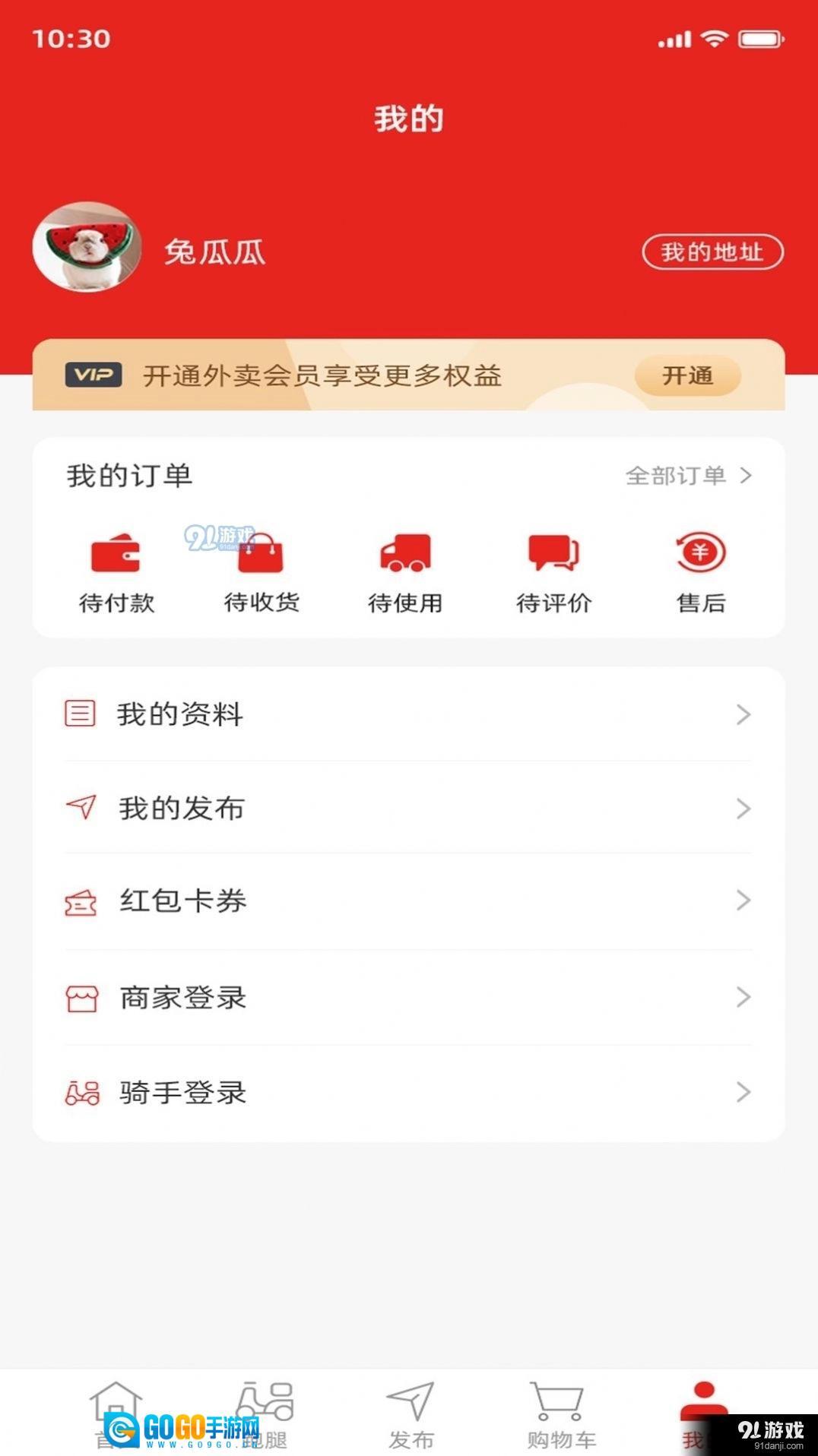Tap 开通 to activate VIP membership
Viewport: 818px width, 1456px height.
pos(687,375)
